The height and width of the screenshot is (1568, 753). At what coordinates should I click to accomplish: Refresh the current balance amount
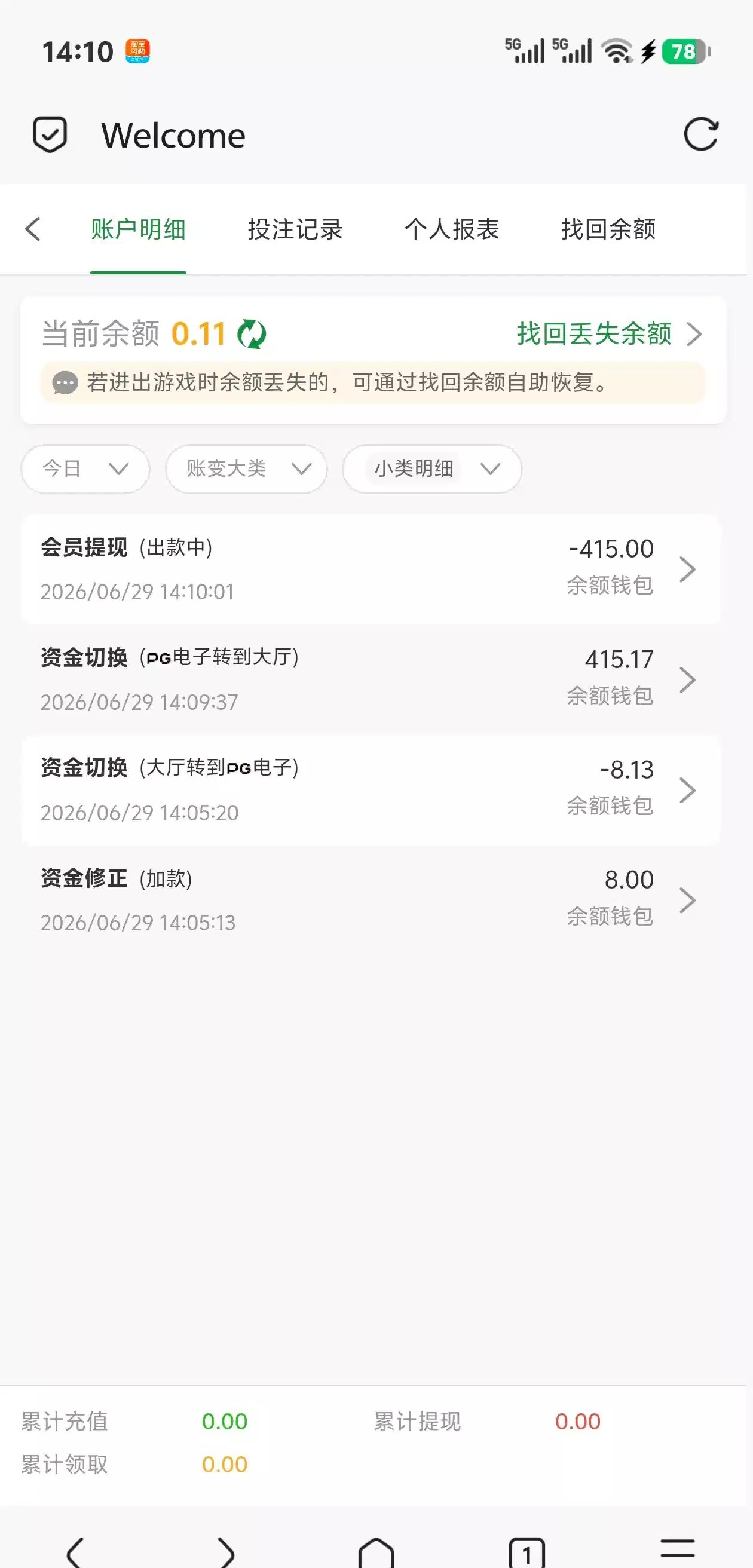tap(252, 334)
